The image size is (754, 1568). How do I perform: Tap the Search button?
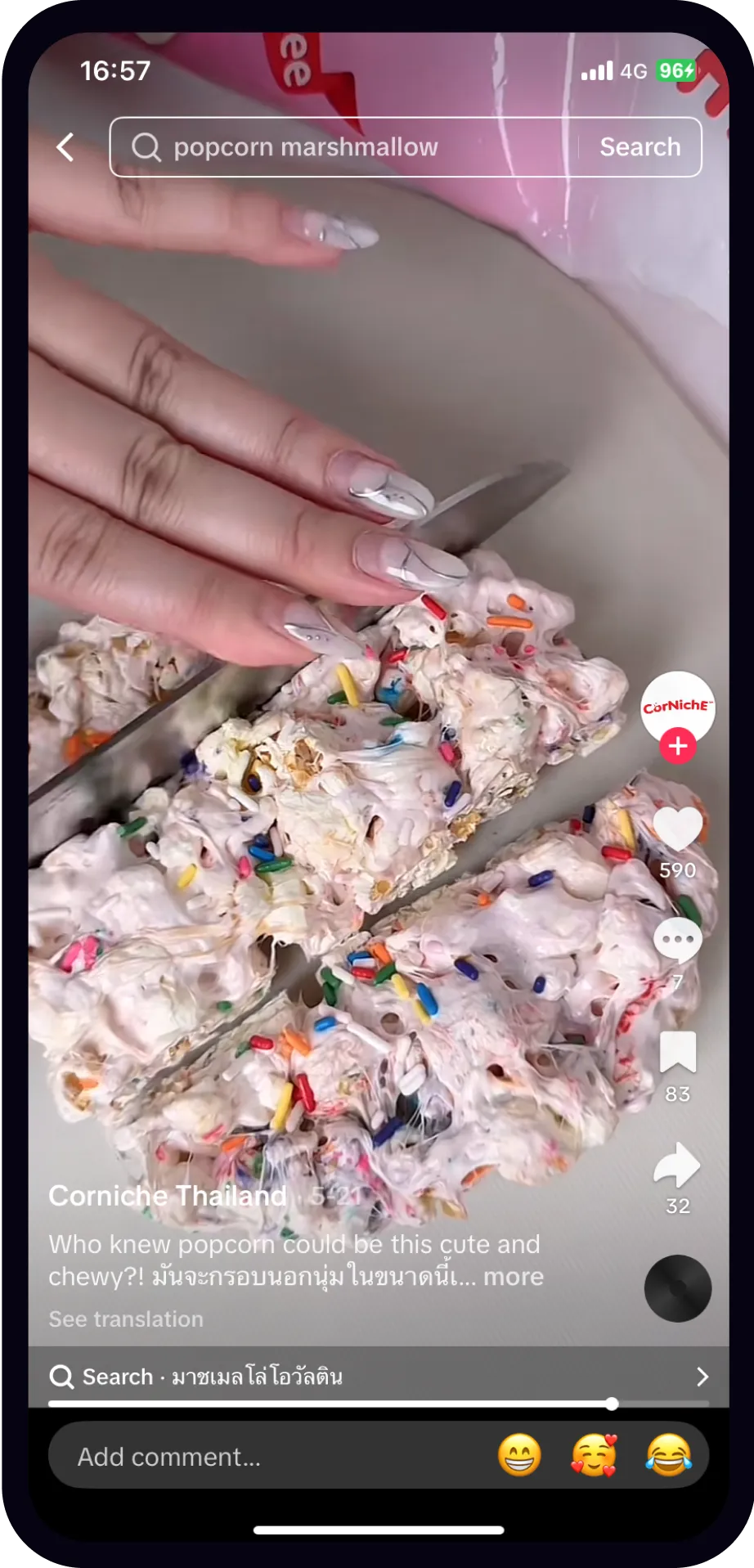point(640,147)
